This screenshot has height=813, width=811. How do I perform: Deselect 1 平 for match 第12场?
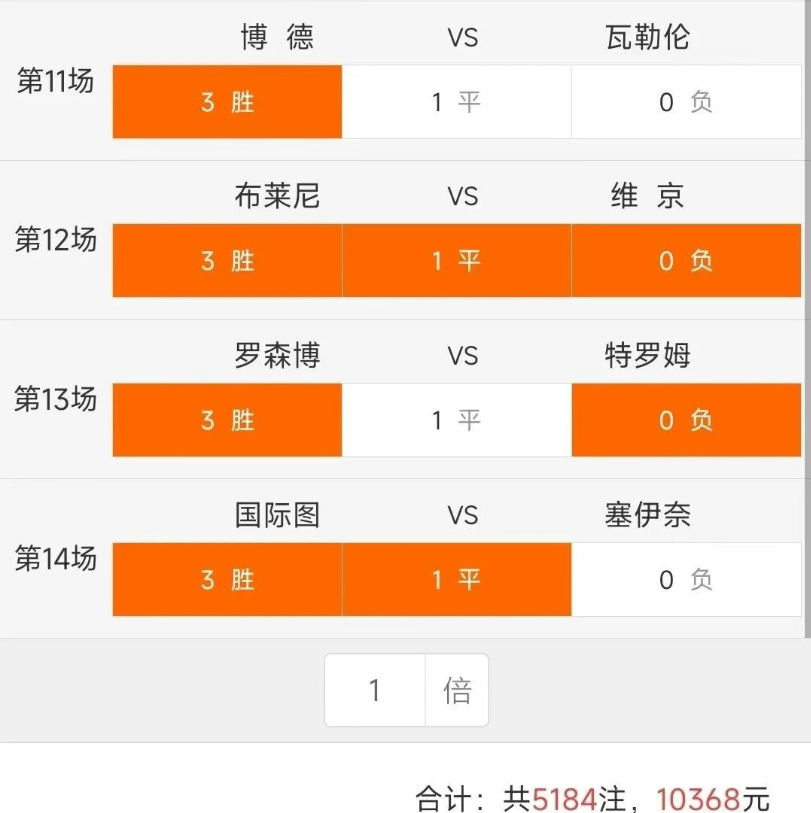(456, 261)
